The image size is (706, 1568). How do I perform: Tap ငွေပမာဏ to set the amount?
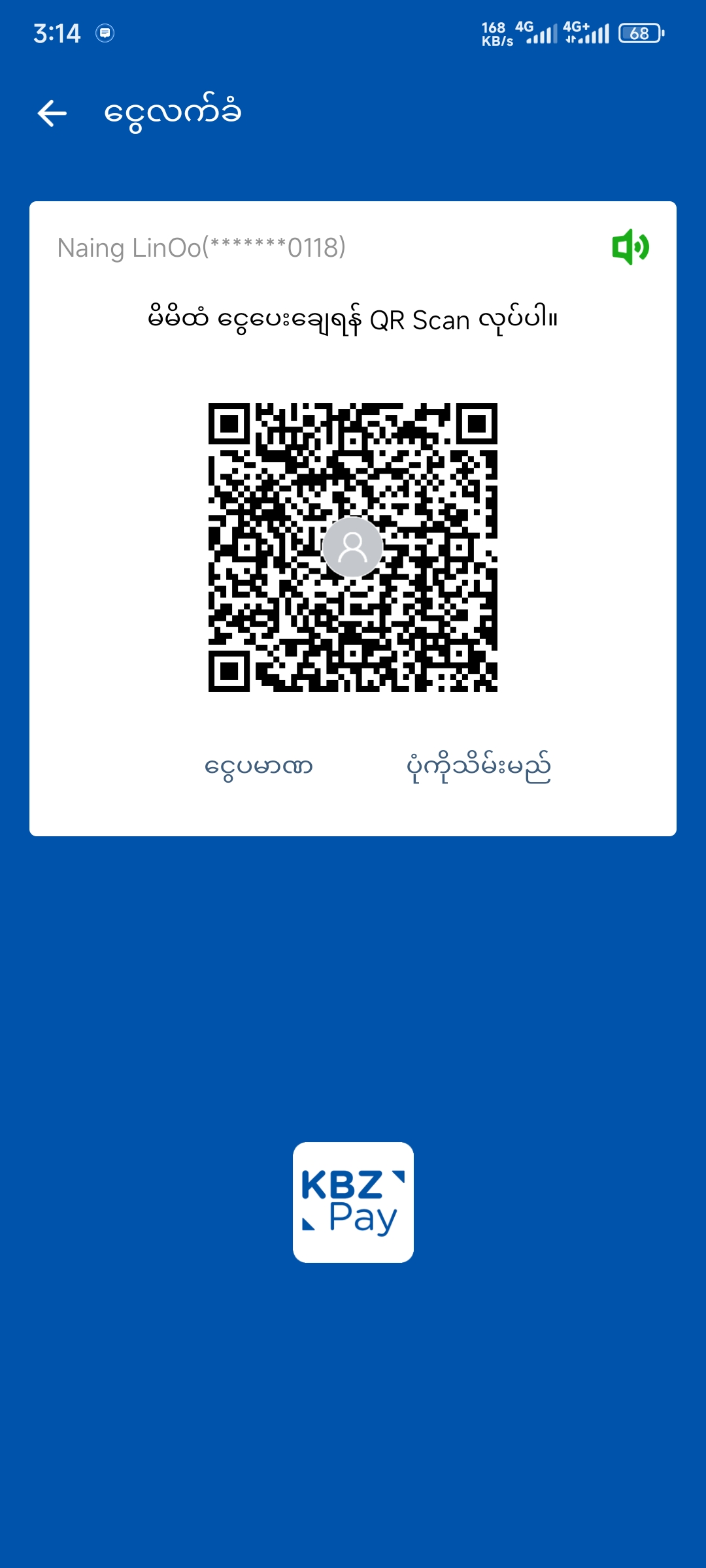click(x=259, y=766)
